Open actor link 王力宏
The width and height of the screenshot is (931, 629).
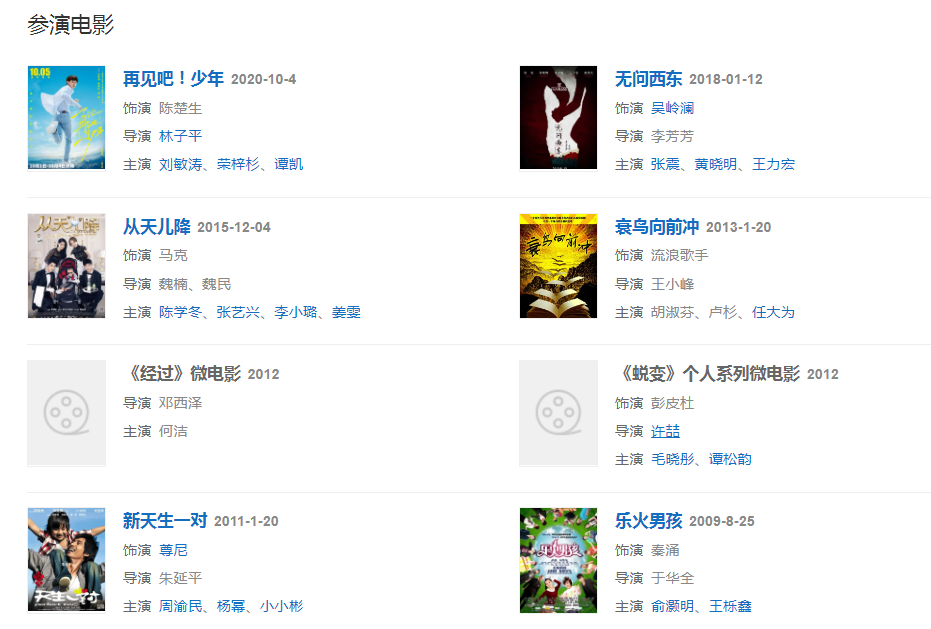coord(773,164)
